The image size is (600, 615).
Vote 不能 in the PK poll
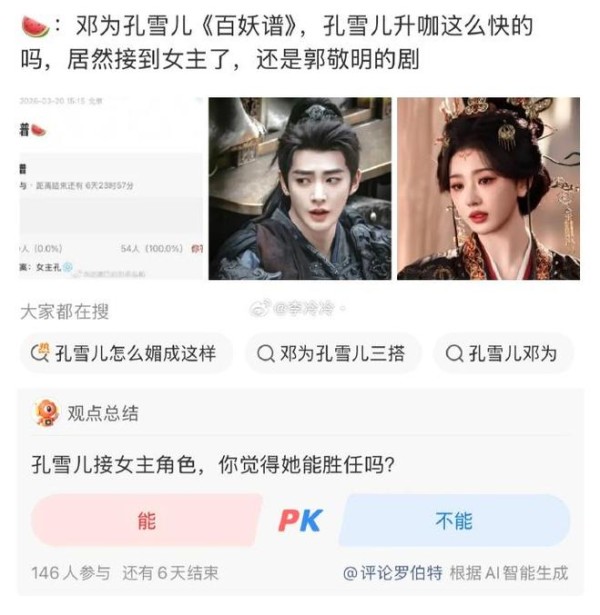coord(454,520)
